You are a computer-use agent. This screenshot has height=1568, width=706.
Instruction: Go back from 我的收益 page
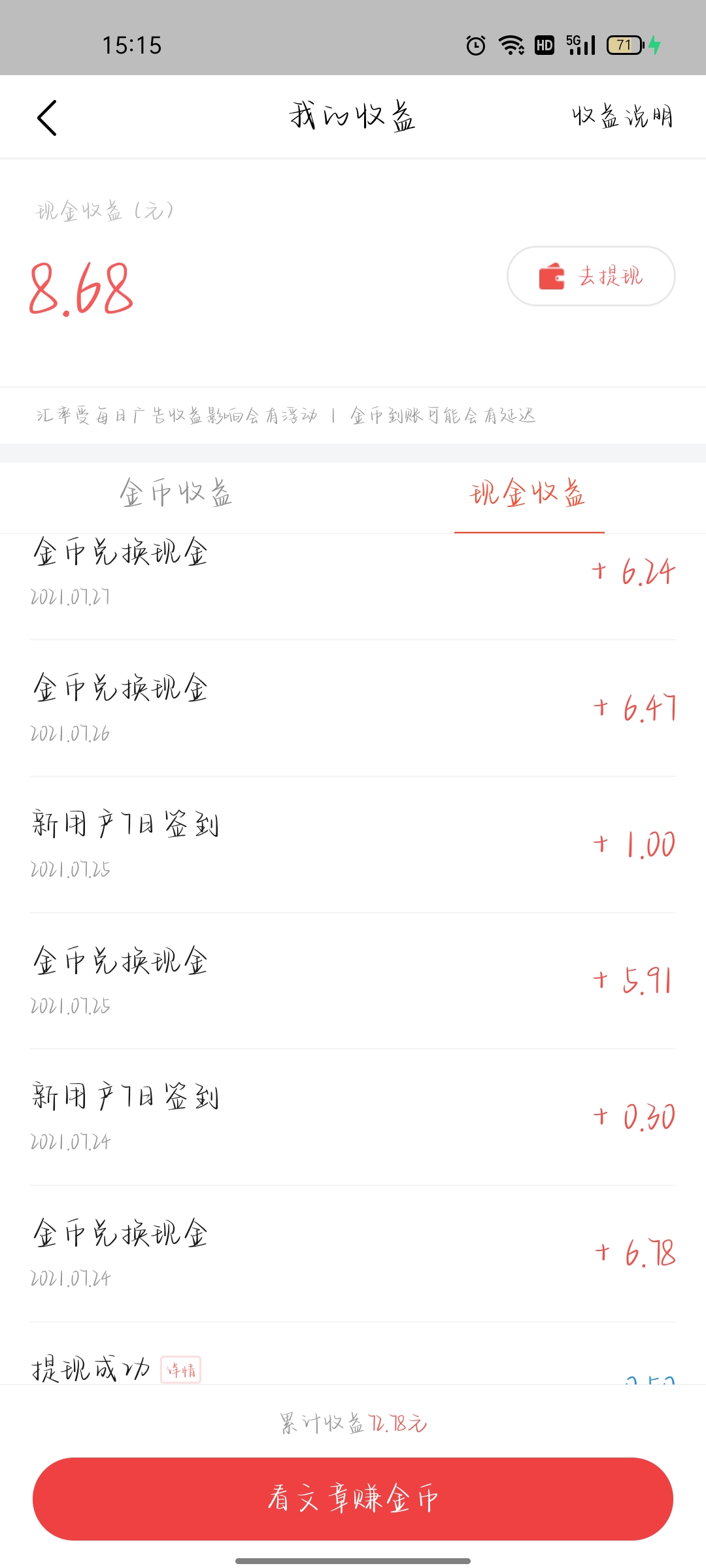(47, 118)
